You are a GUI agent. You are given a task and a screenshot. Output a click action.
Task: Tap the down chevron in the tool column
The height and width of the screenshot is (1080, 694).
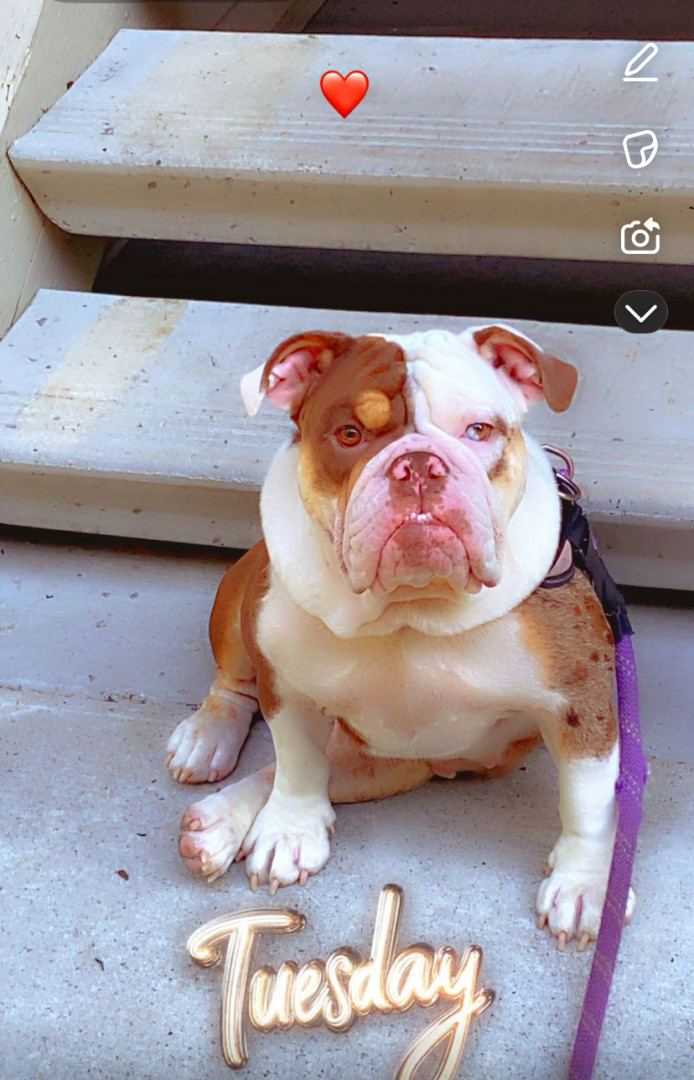click(640, 313)
